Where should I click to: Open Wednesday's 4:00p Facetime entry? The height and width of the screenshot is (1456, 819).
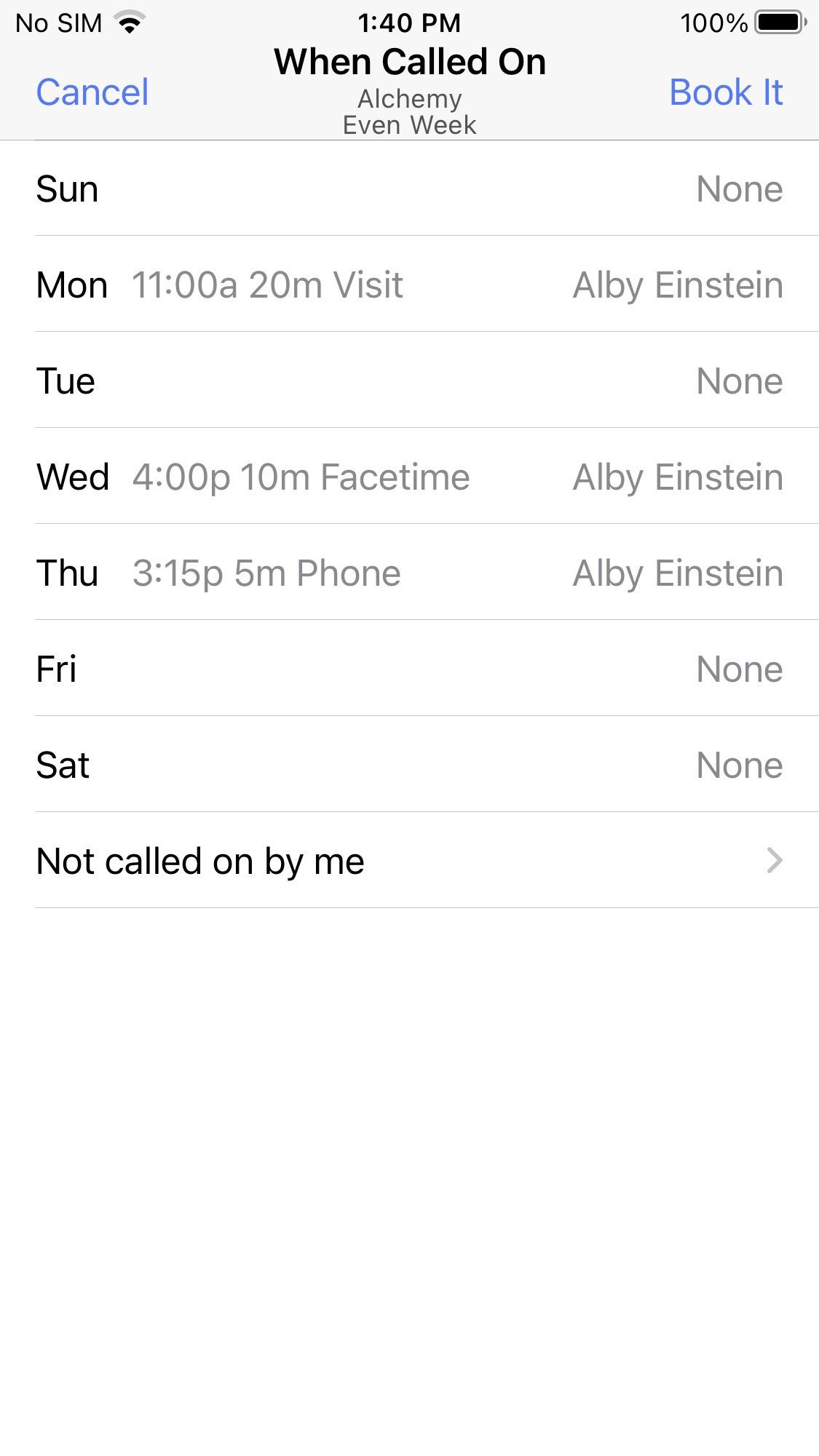[409, 477]
